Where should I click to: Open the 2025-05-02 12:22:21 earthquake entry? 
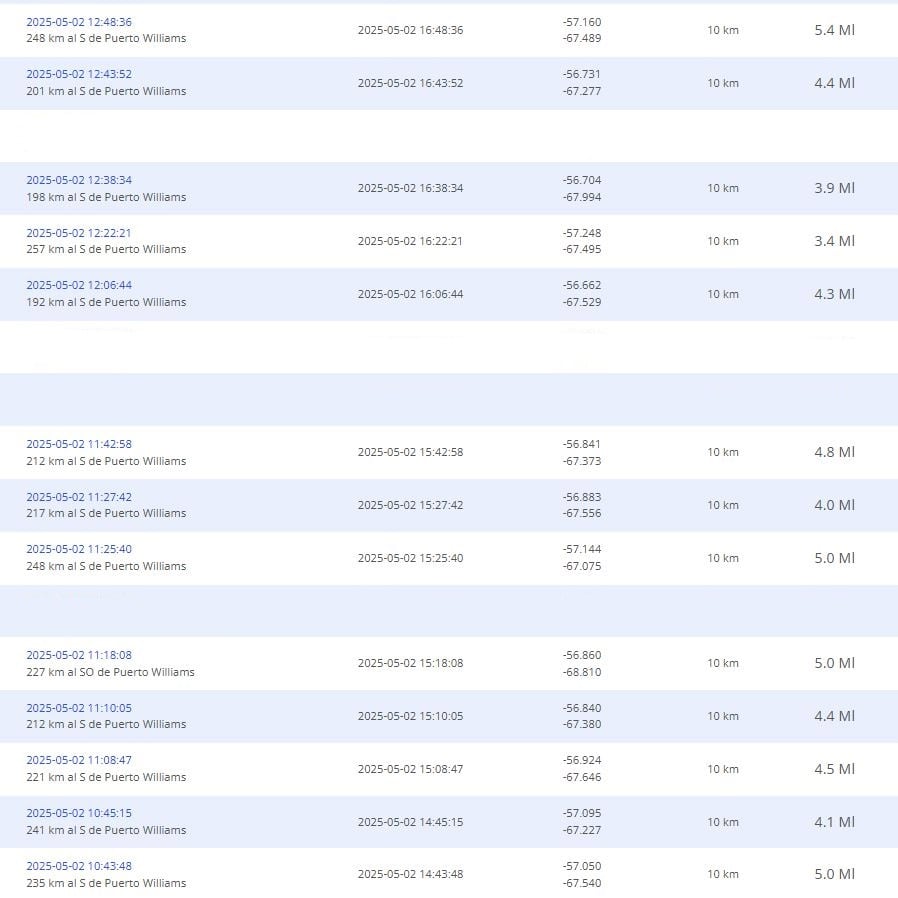click(79, 233)
